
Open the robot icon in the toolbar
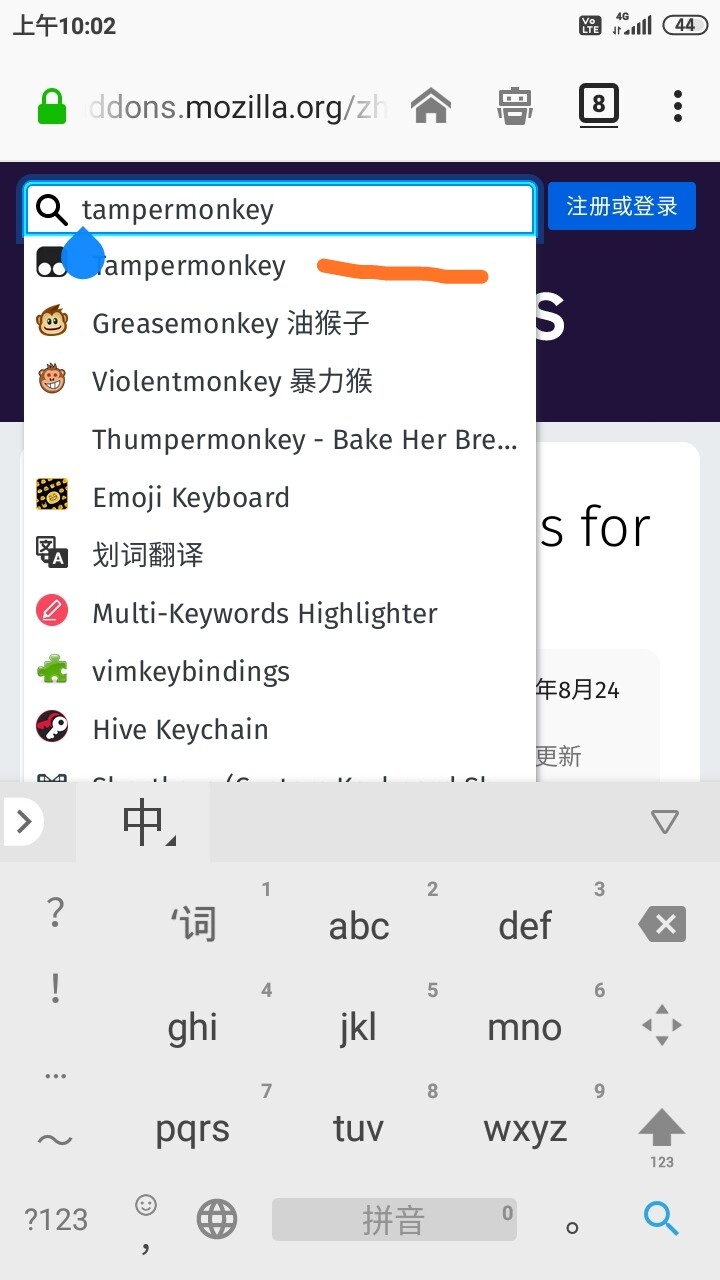514,106
